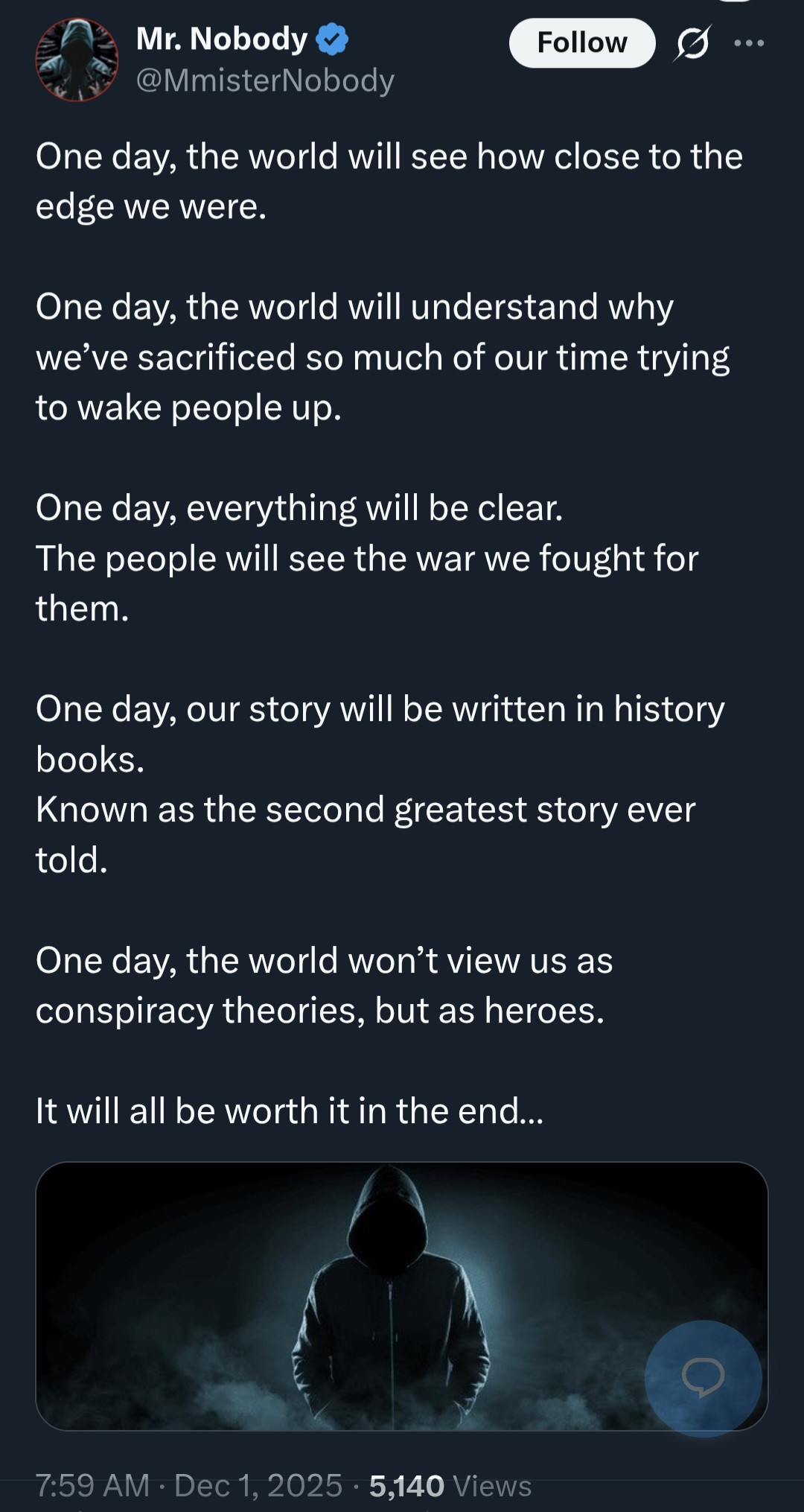Follow Mr. Nobody's account
This screenshot has width=804, height=1512.
[581, 43]
